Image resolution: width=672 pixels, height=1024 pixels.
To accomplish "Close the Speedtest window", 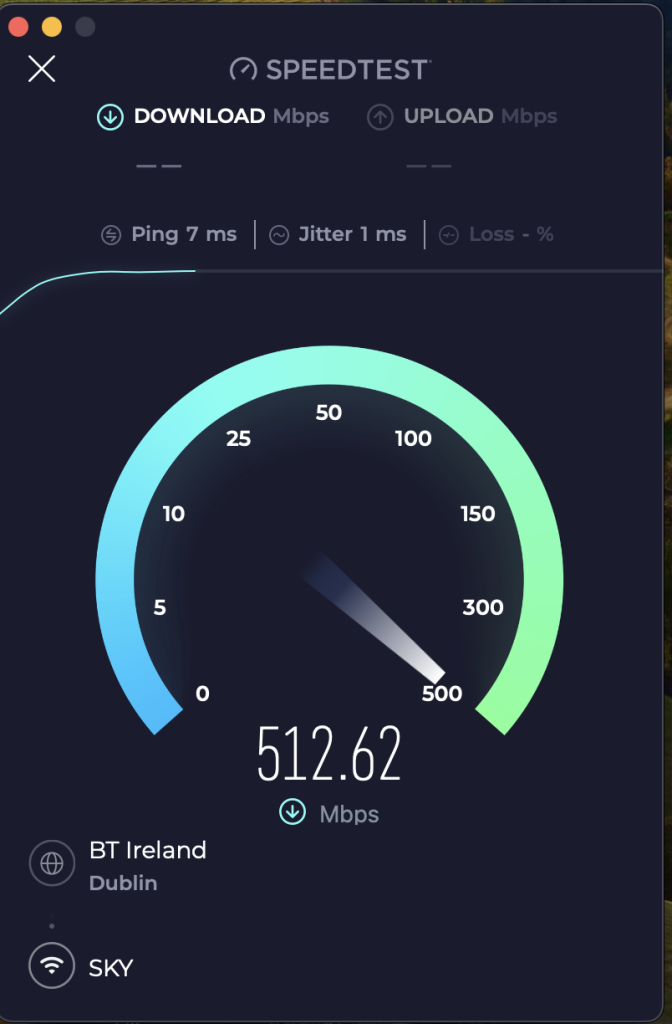I will point(20,27).
